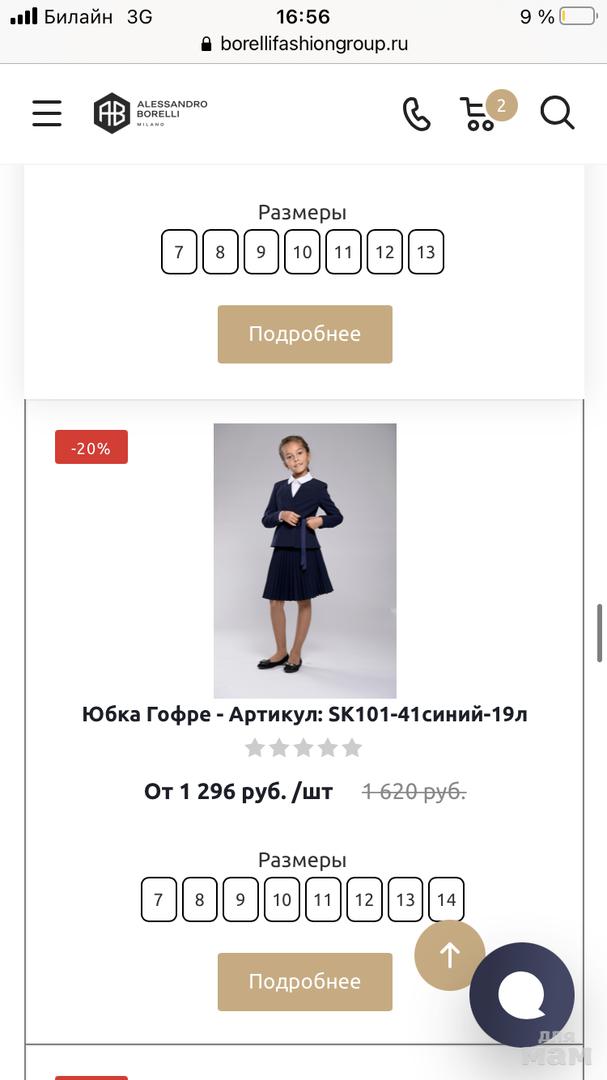Open site search magnifier
The height and width of the screenshot is (1080, 607).
pyautogui.click(x=557, y=113)
